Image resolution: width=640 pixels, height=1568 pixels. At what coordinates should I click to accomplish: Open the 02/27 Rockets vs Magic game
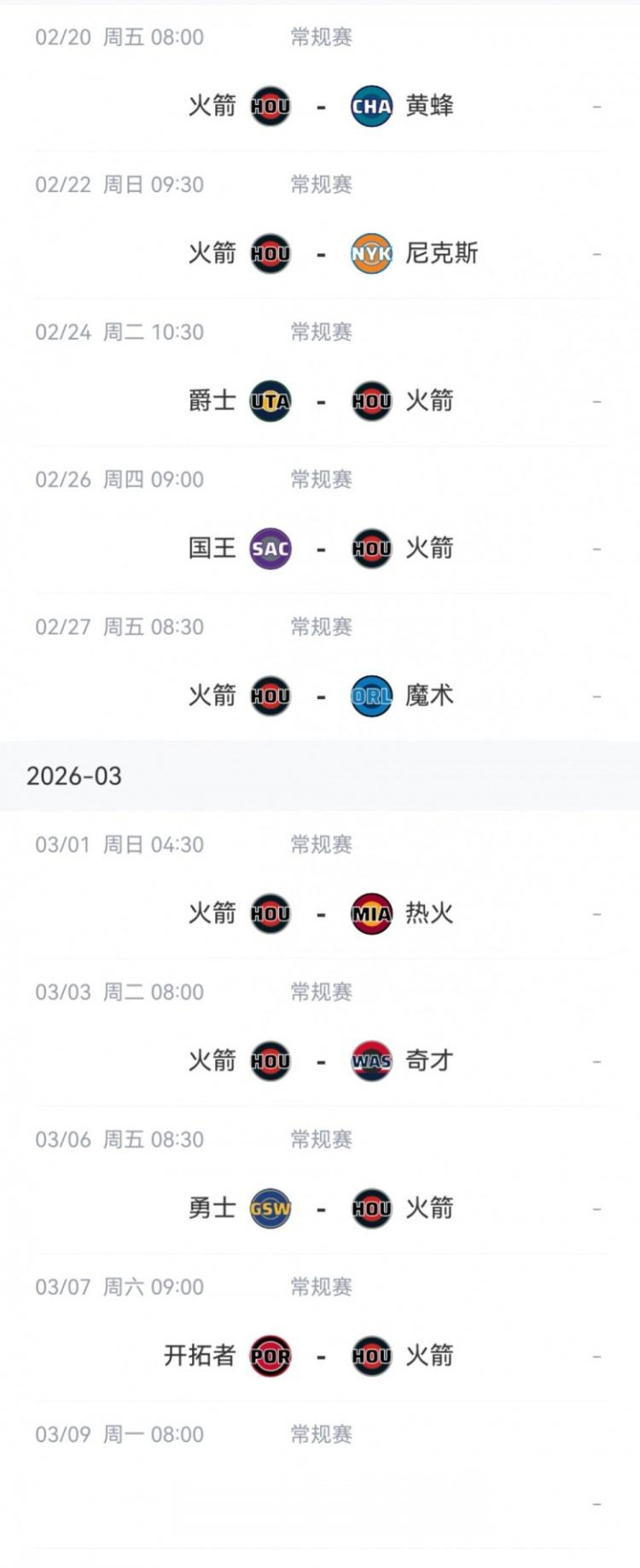320,696
